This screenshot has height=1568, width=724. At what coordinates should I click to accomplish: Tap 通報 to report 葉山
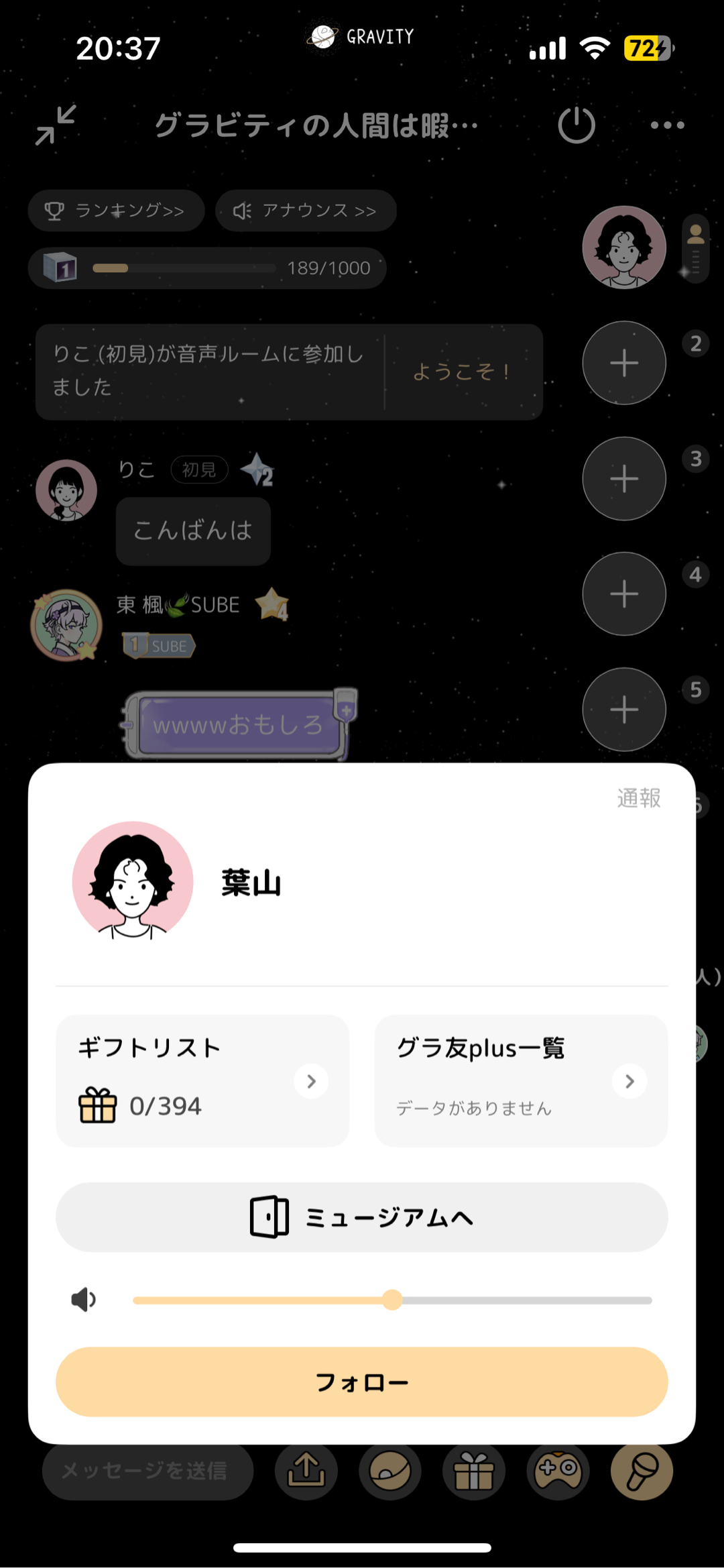[637, 798]
